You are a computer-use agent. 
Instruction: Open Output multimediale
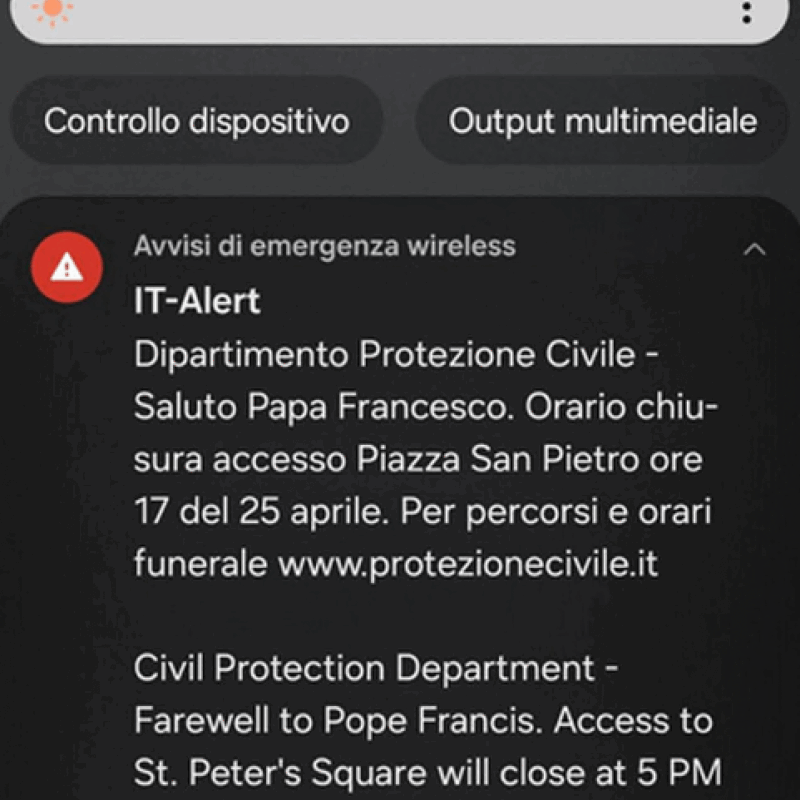(x=602, y=122)
